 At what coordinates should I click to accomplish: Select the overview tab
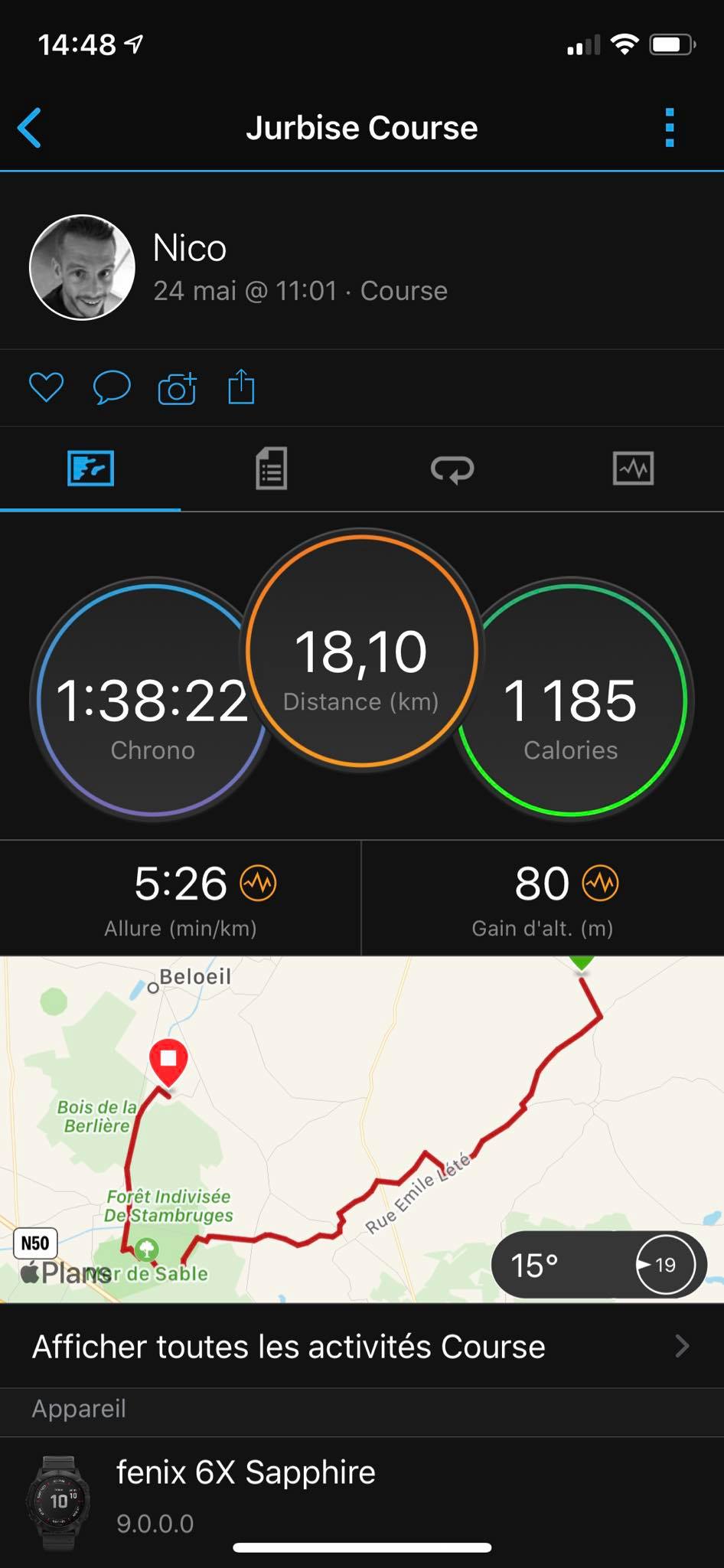click(90, 469)
